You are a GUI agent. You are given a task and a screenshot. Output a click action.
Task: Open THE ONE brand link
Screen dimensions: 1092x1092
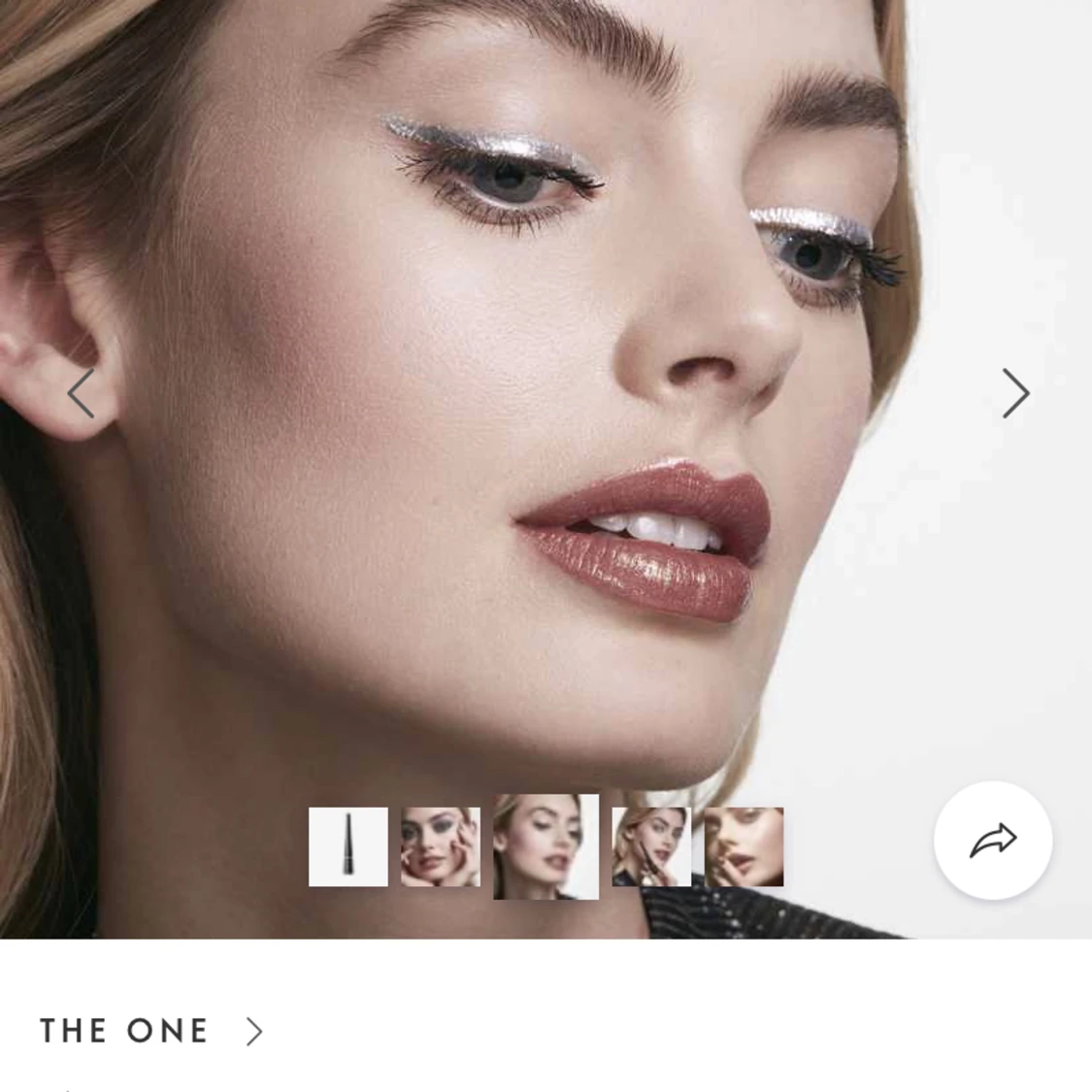pos(150,1031)
